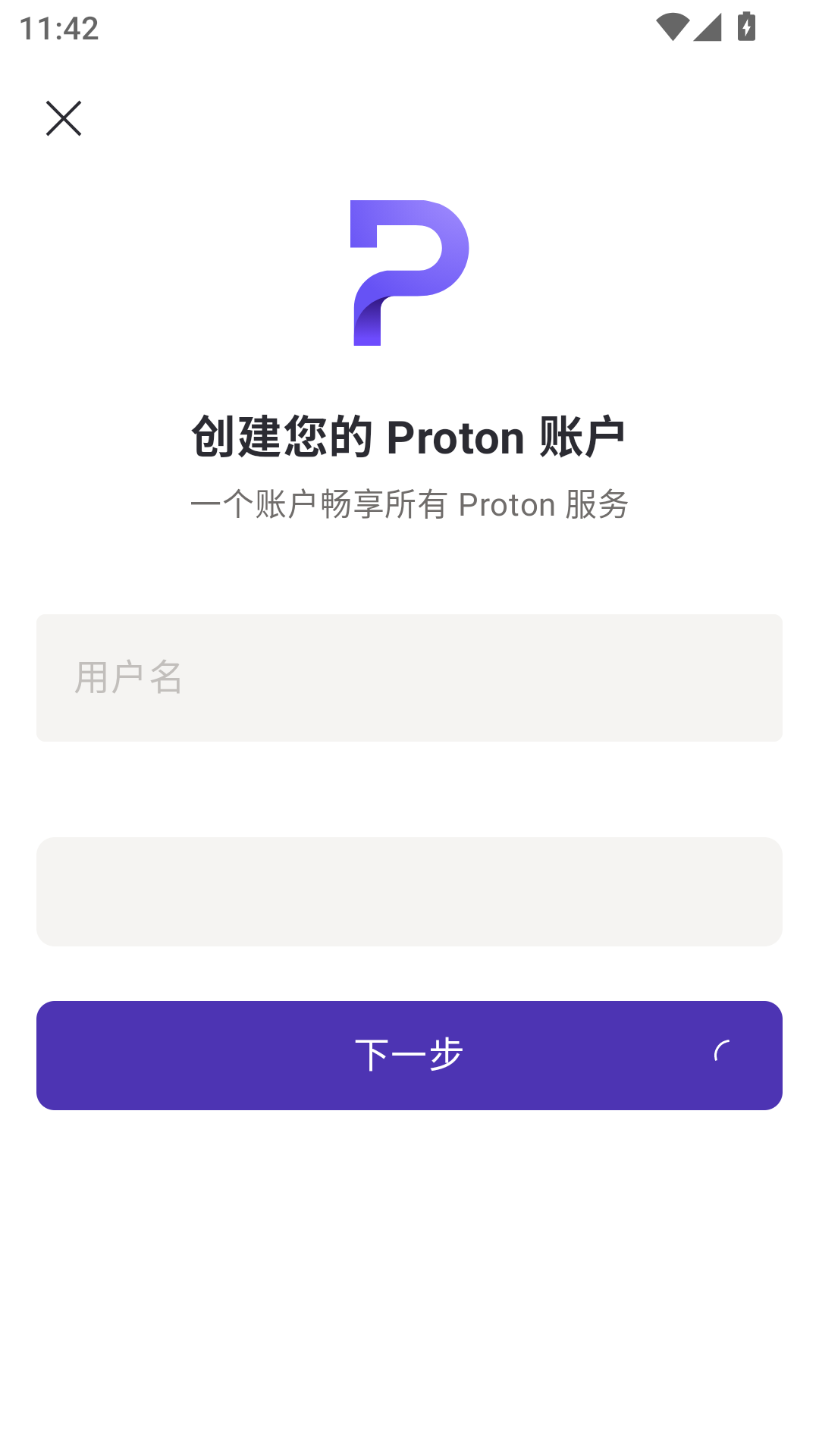Tap the Proton P logo
This screenshot has width=819, height=1456.
(409, 275)
